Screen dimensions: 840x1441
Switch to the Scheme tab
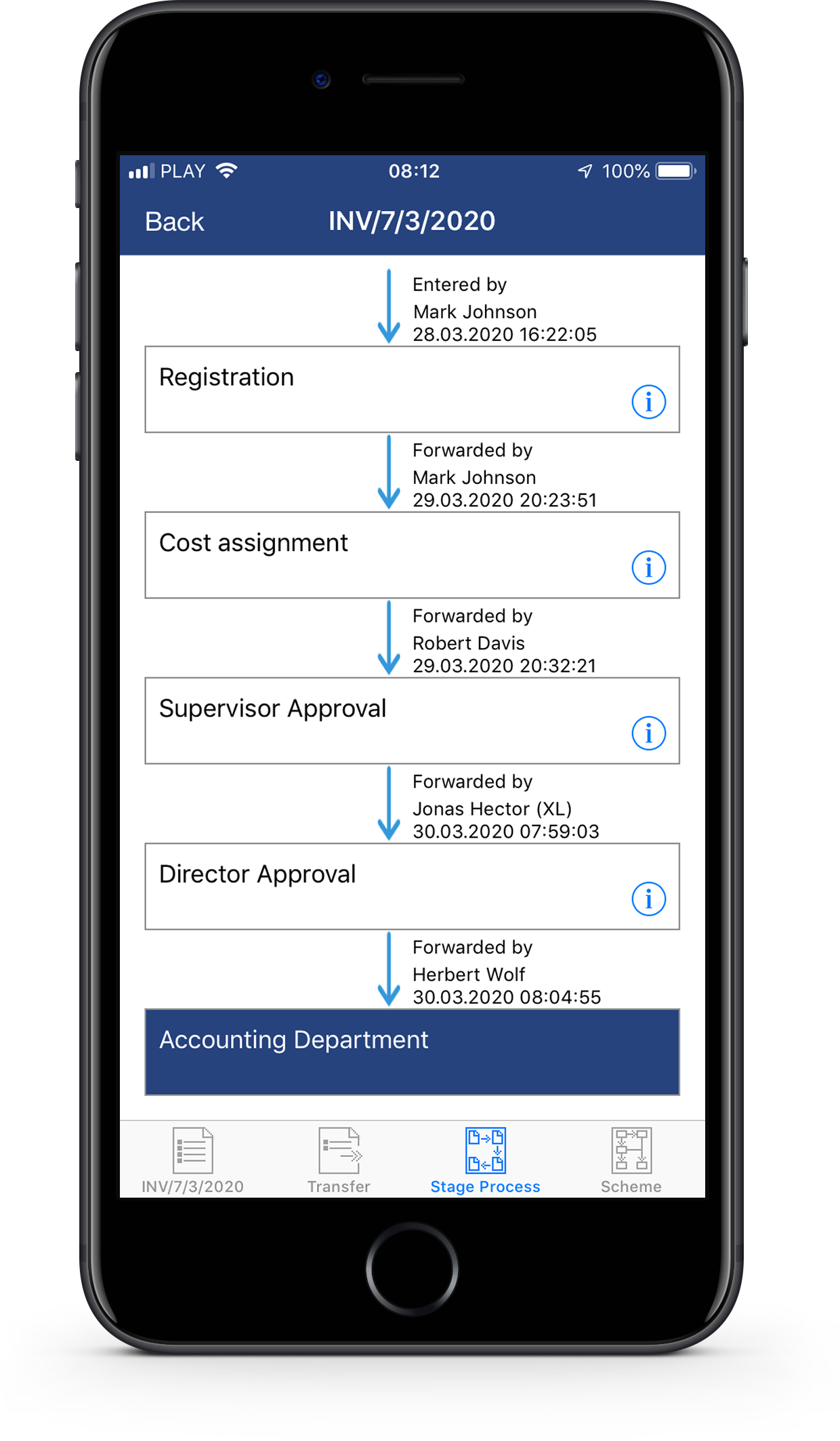631,1160
